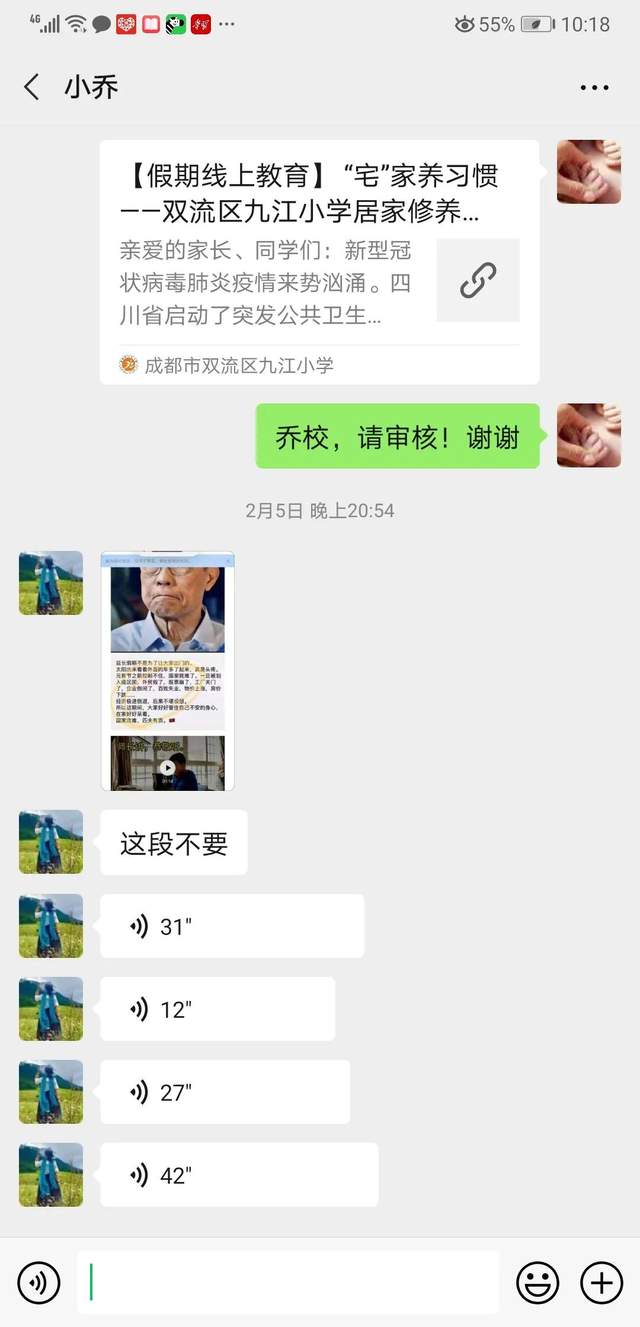View the received screenshot image
The height and width of the screenshot is (1327, 640).
click(x=167, y=671)
